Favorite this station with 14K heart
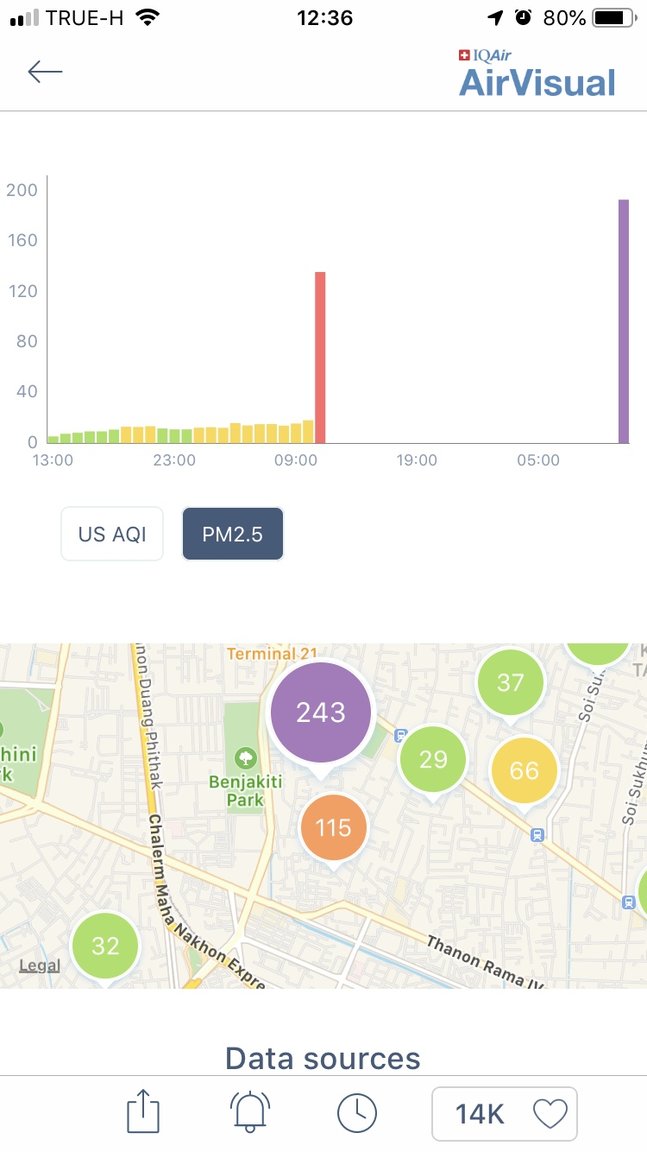Viewport: 647px width, 1152px height. click(505, 1113)
